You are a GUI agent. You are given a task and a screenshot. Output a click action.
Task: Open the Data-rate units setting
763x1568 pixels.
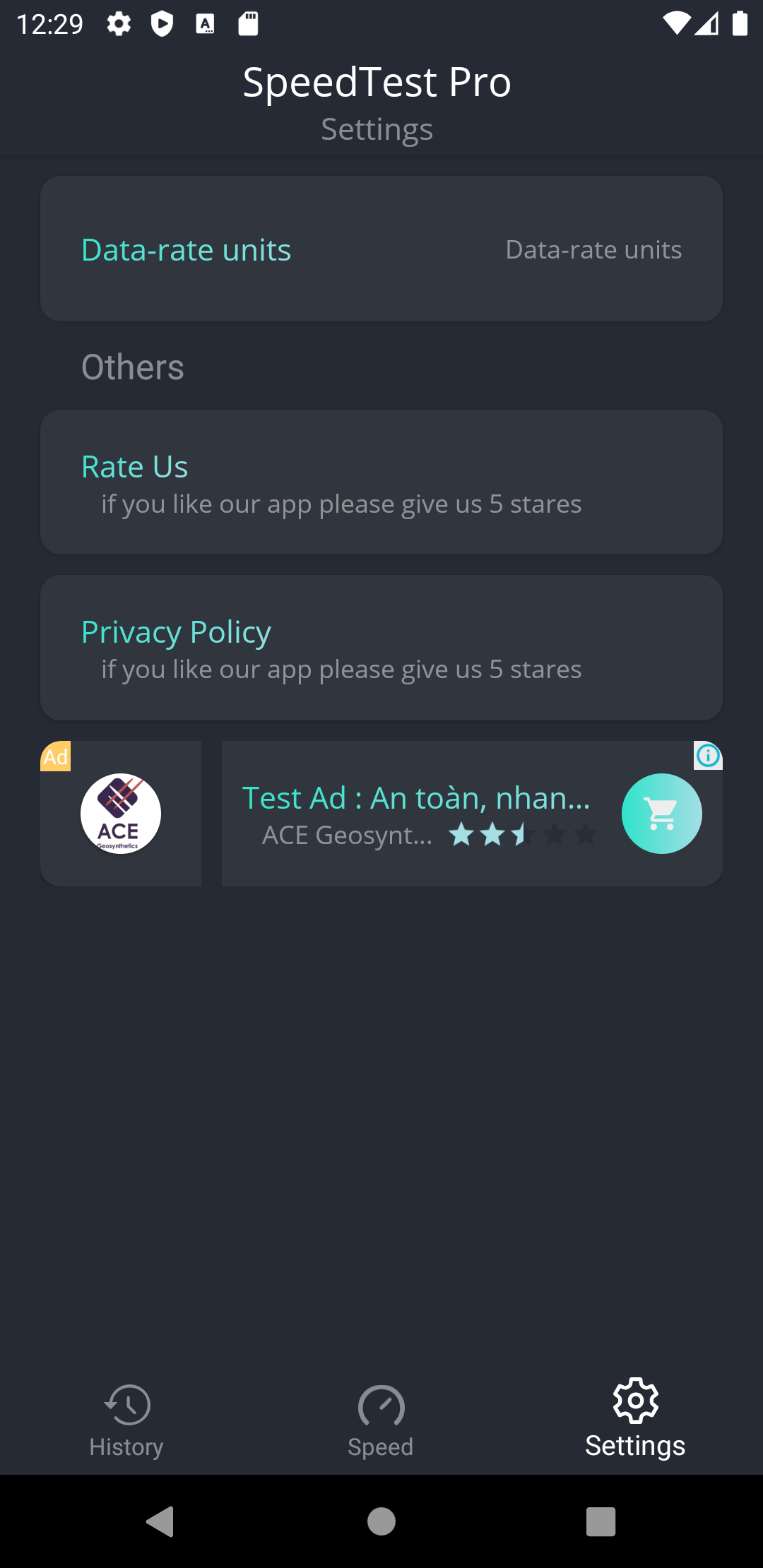click(381, 249)
